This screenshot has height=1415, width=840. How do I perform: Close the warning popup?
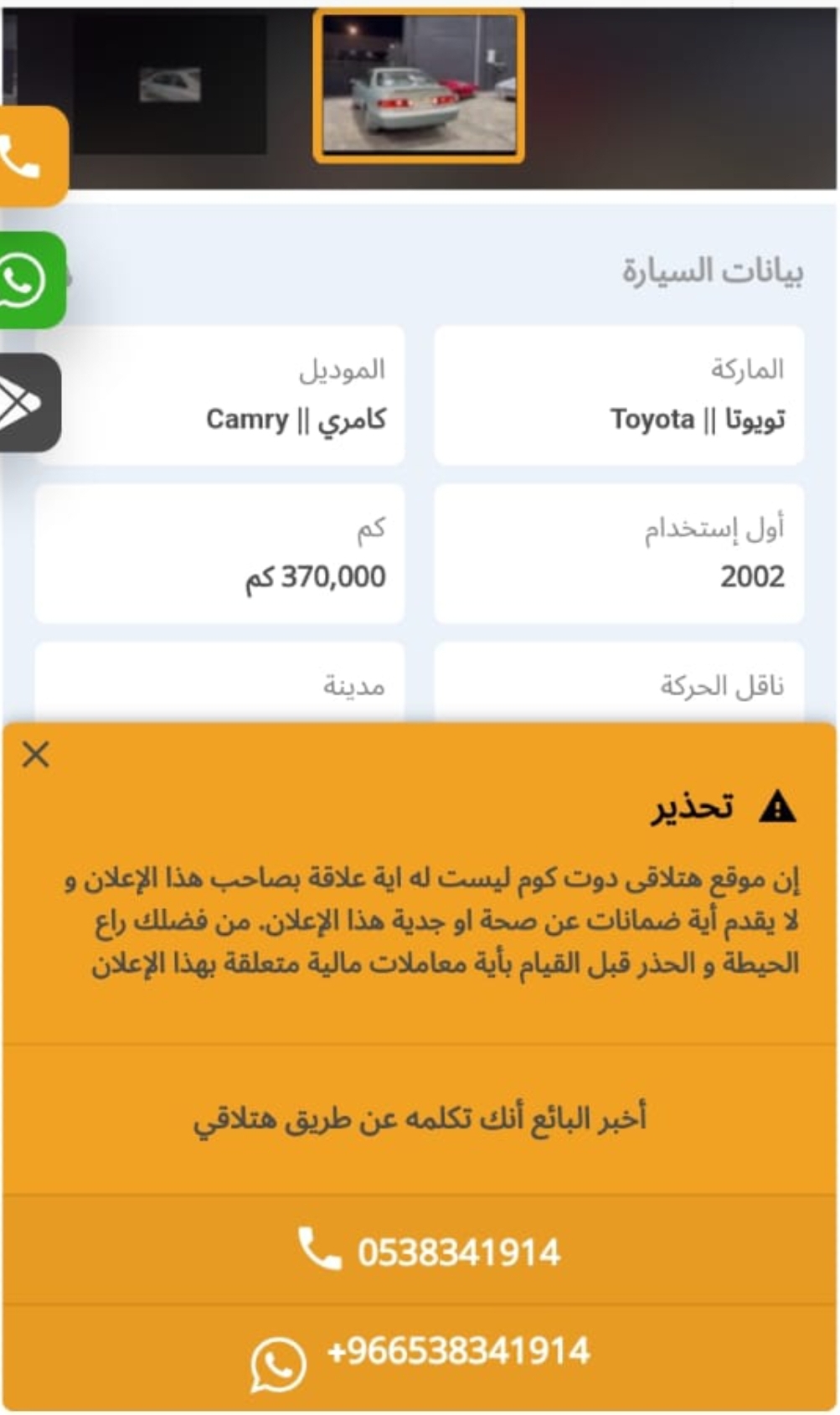[x=36, y=755]
